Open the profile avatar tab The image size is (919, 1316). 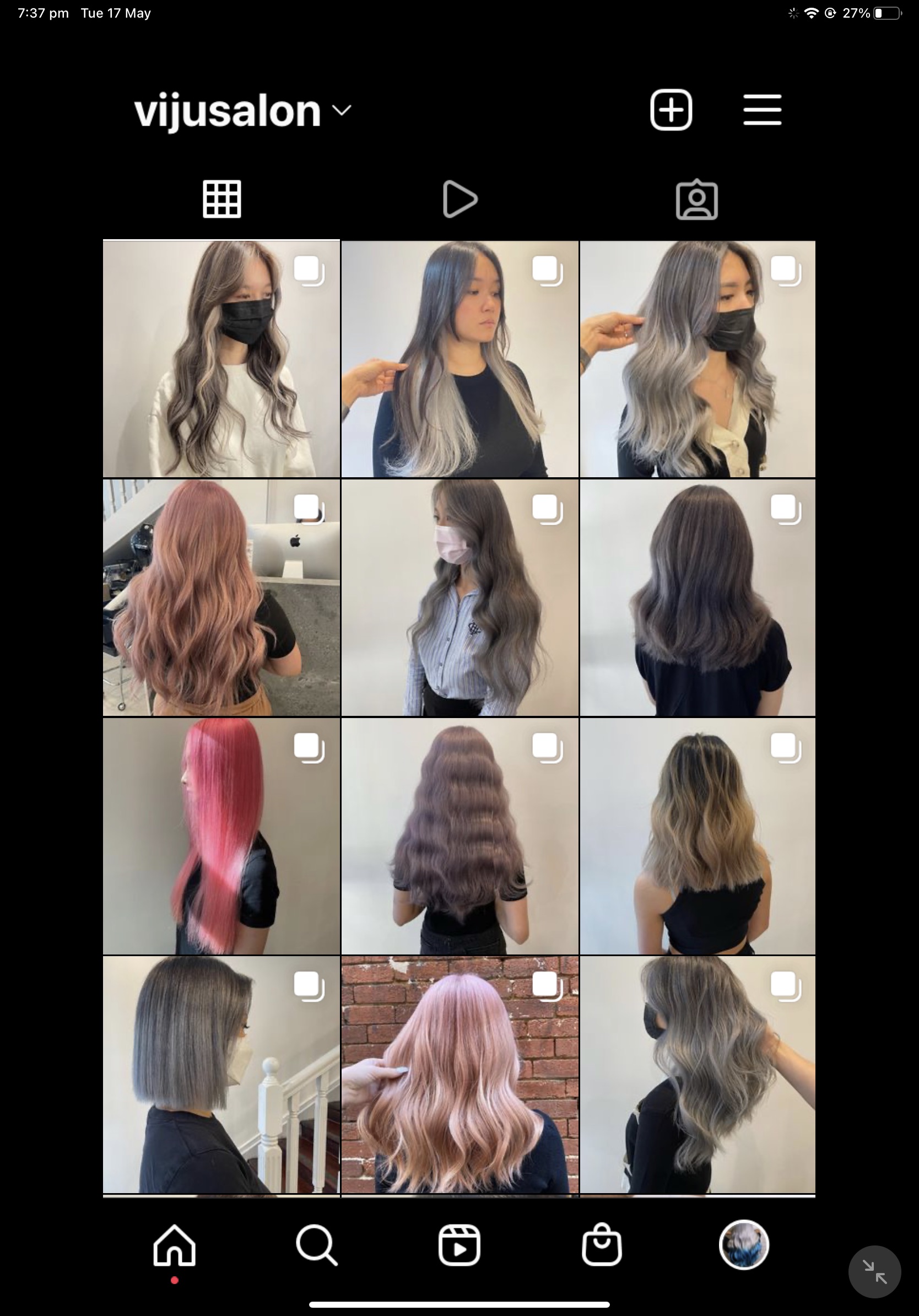coord(744,1245)
